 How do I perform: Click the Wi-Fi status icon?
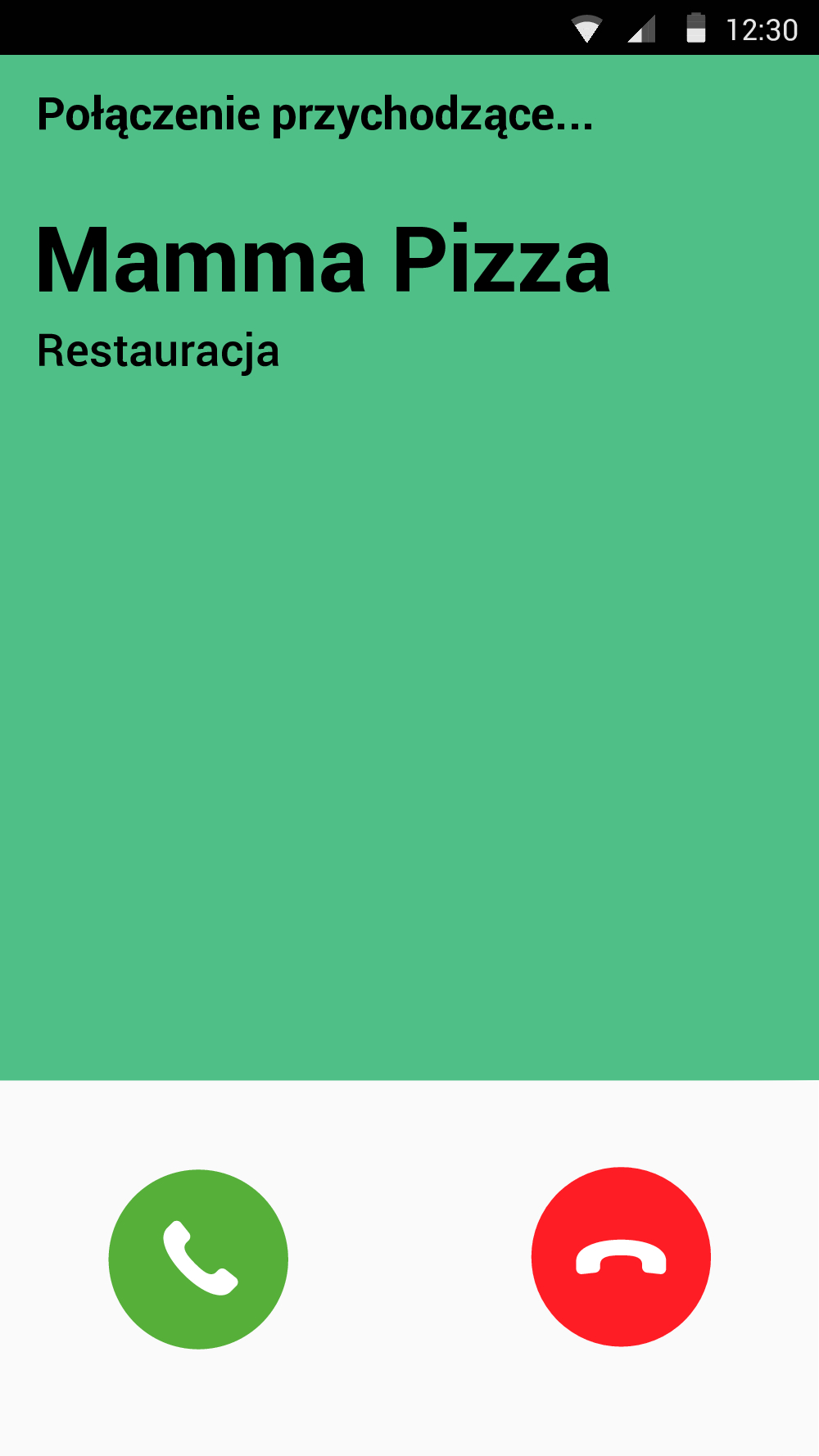pos(587,27)
